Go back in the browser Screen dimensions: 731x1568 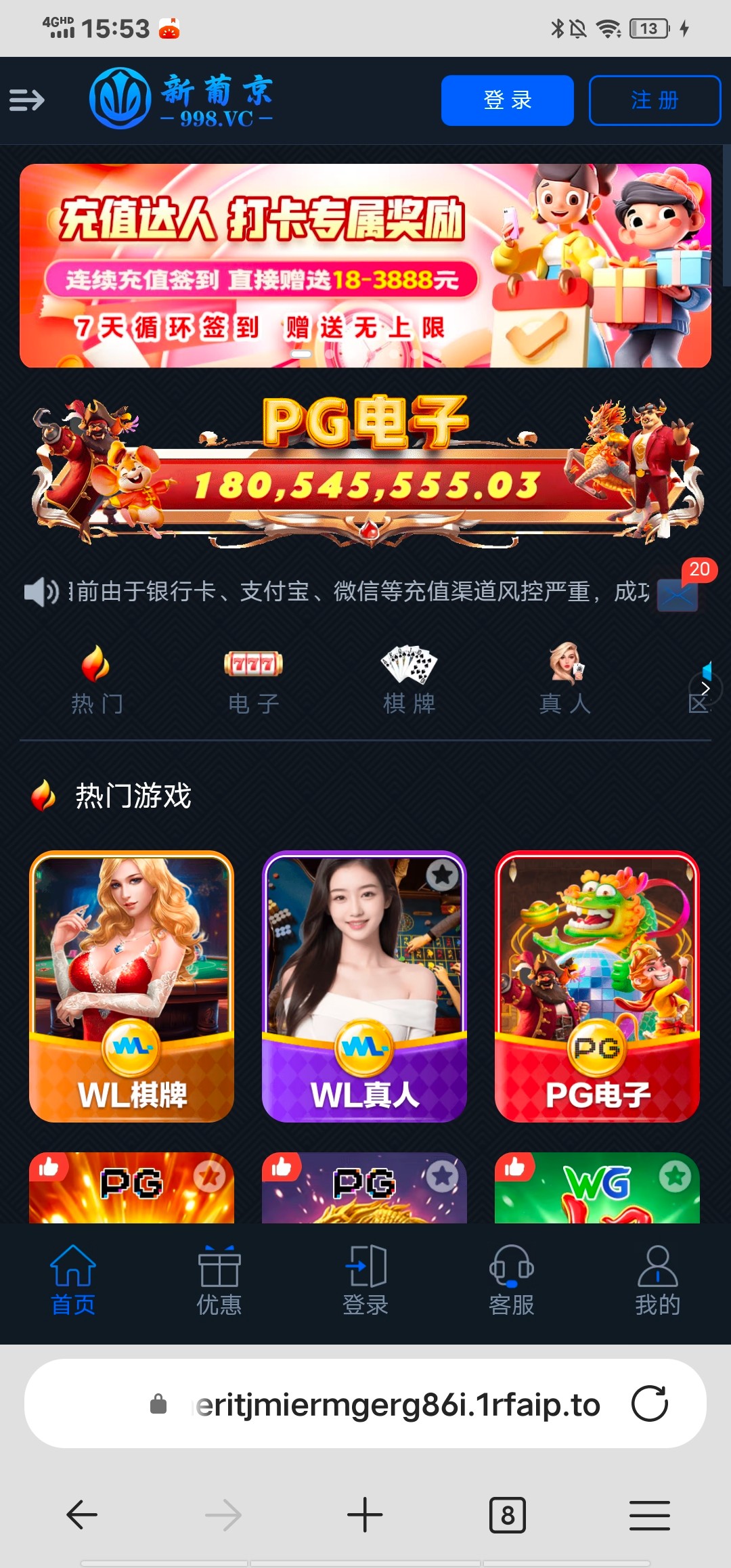click(82, 1515)
